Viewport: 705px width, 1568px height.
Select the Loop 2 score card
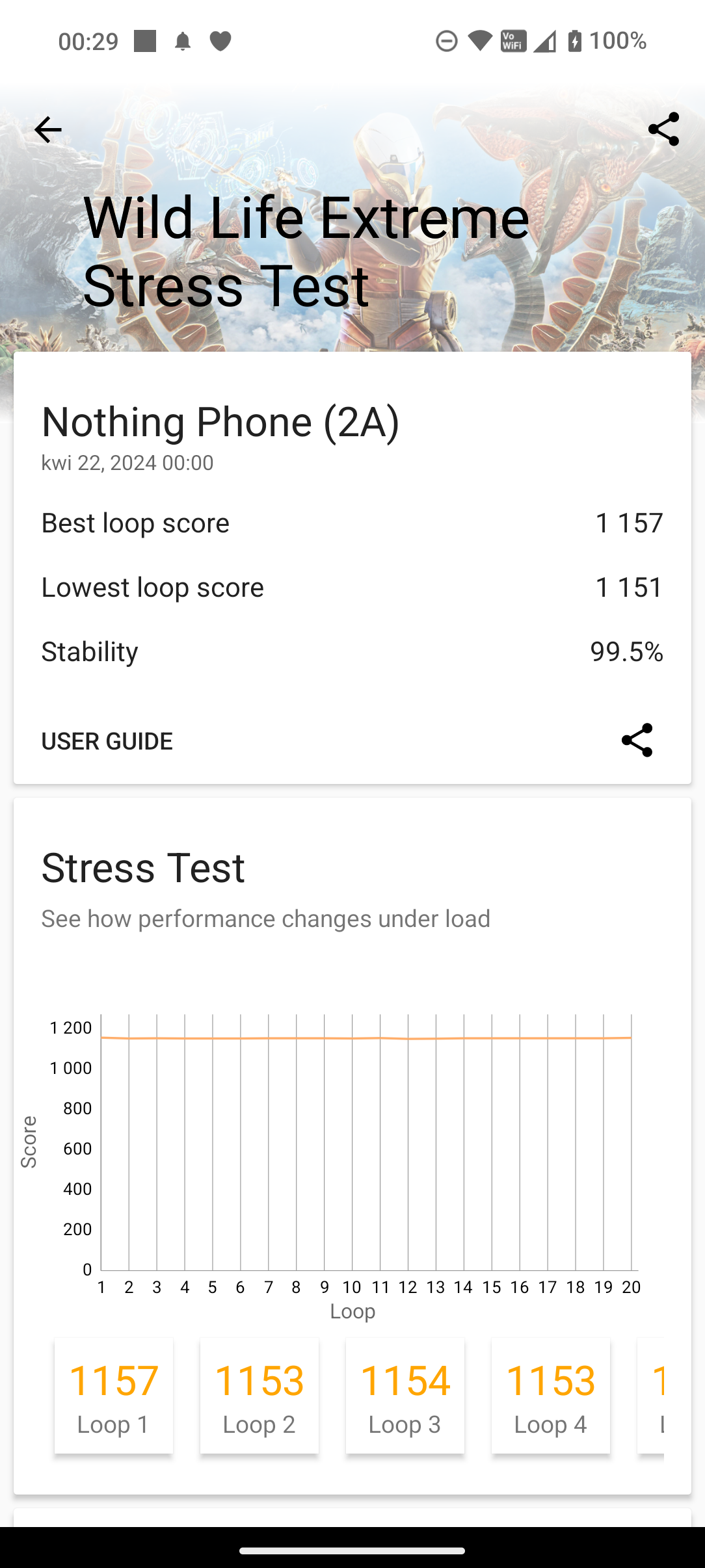click(259, 1395)
